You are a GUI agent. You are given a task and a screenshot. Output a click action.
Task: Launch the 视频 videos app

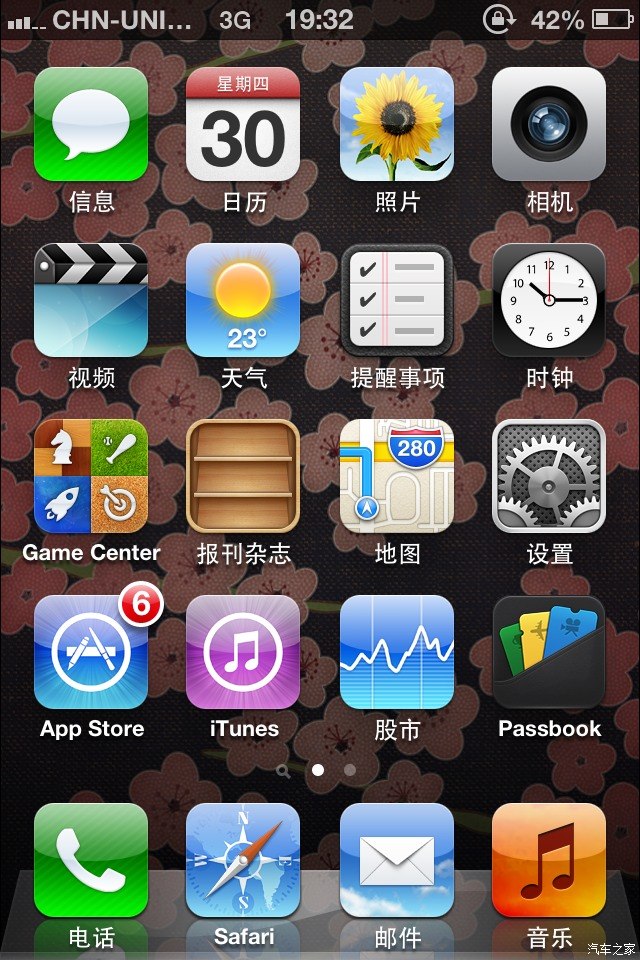pos(91,300)
